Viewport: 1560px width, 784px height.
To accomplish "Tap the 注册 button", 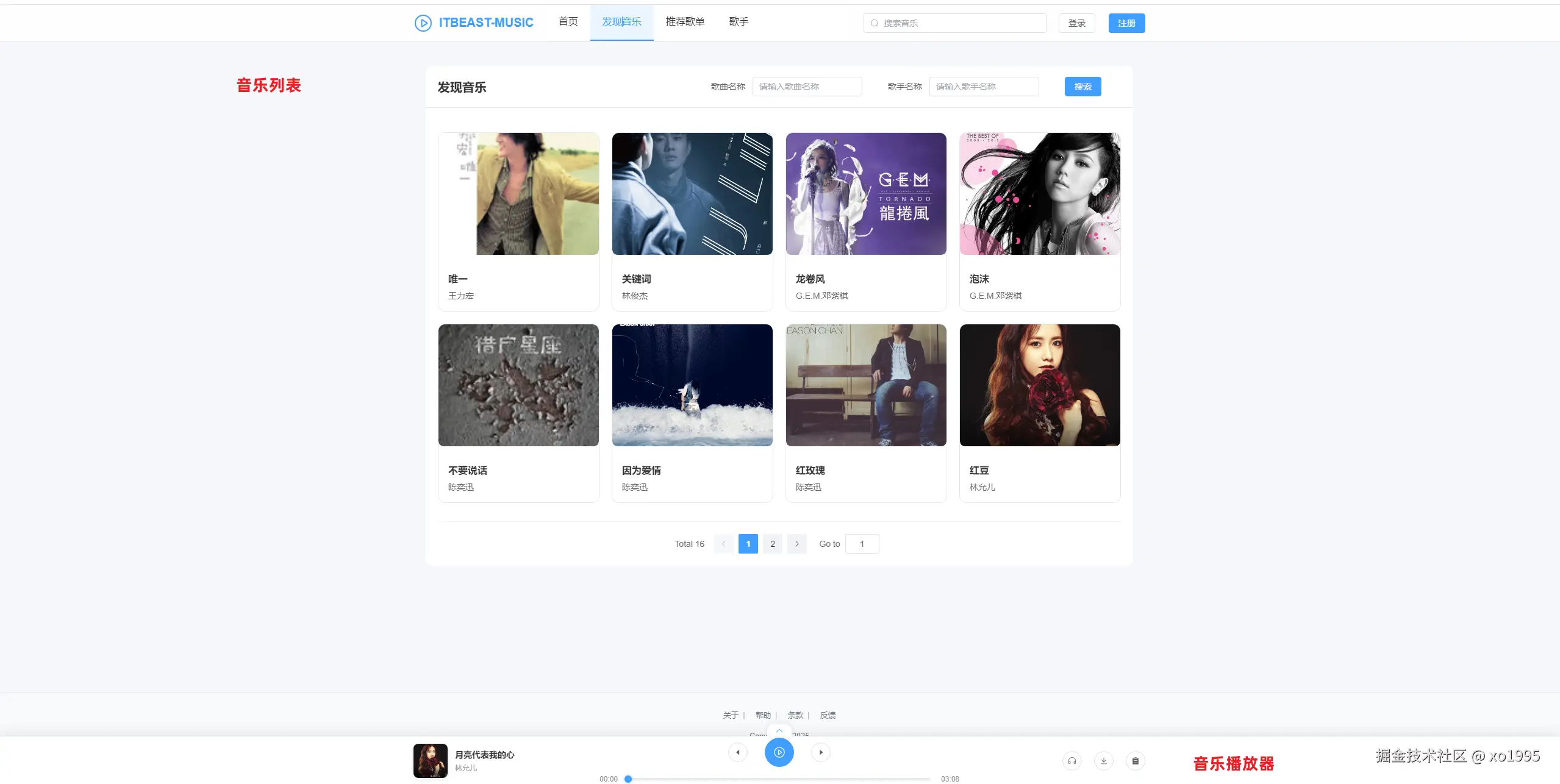I will [x=1126, y=23].
